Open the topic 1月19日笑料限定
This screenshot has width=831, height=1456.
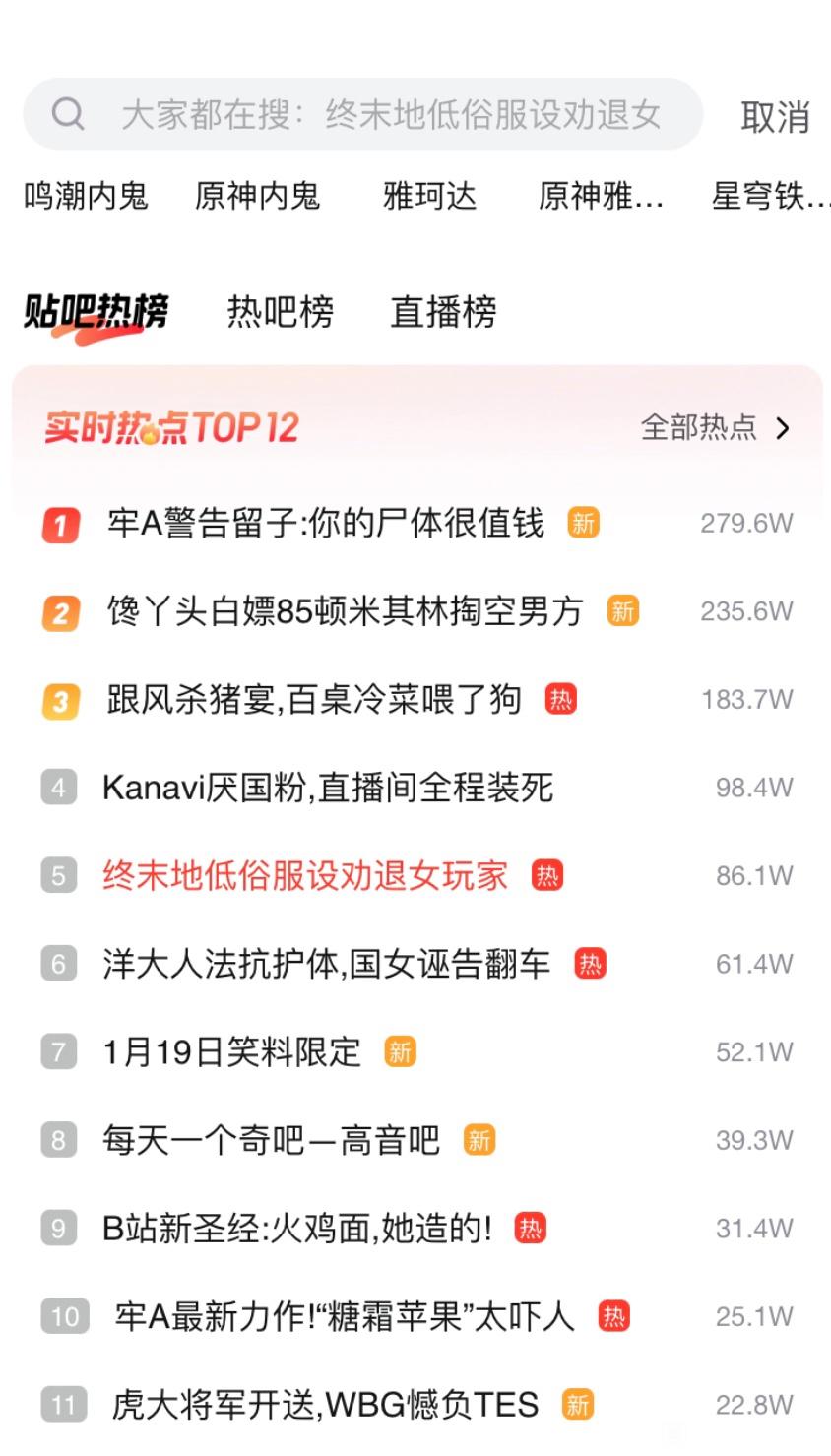point(232,1051)
